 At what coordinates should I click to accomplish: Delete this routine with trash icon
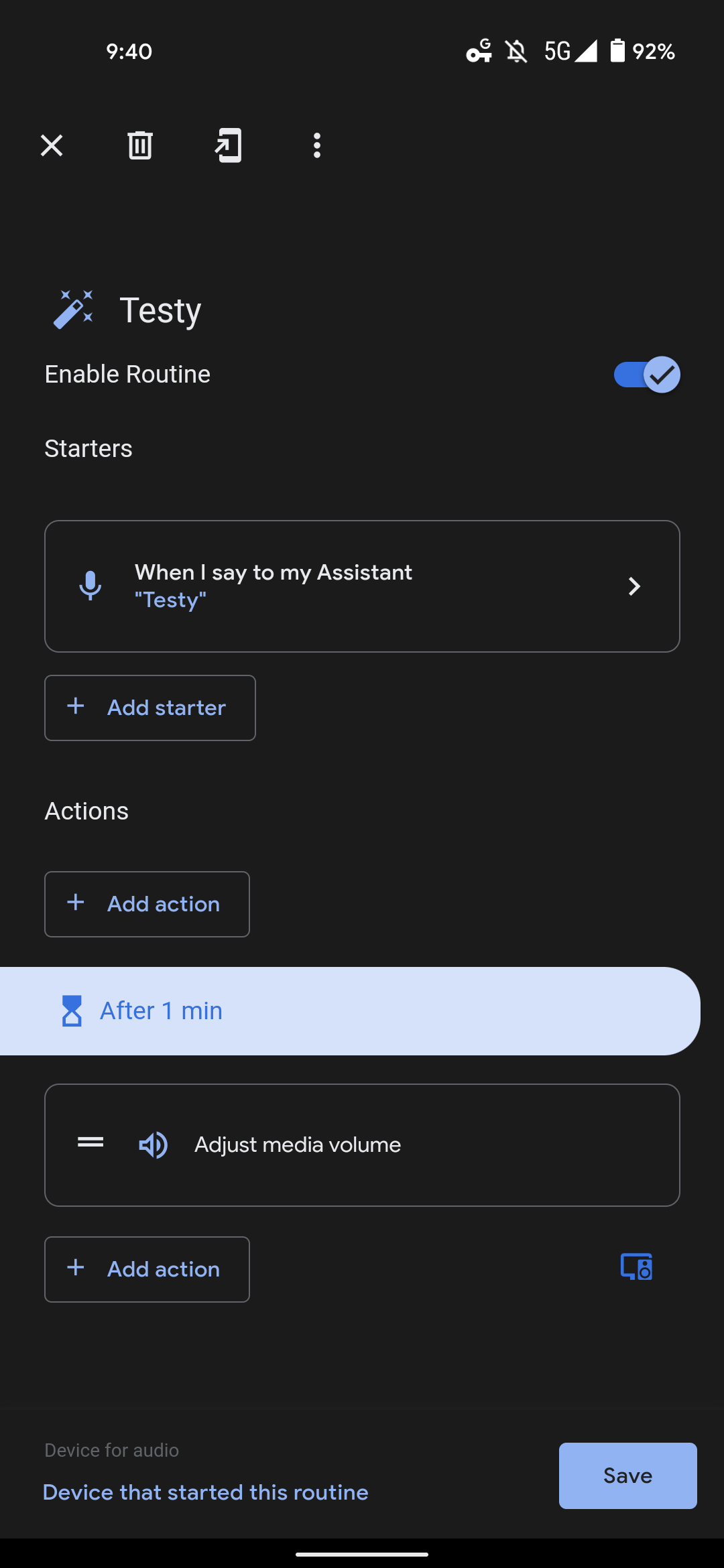pos(140,145)
